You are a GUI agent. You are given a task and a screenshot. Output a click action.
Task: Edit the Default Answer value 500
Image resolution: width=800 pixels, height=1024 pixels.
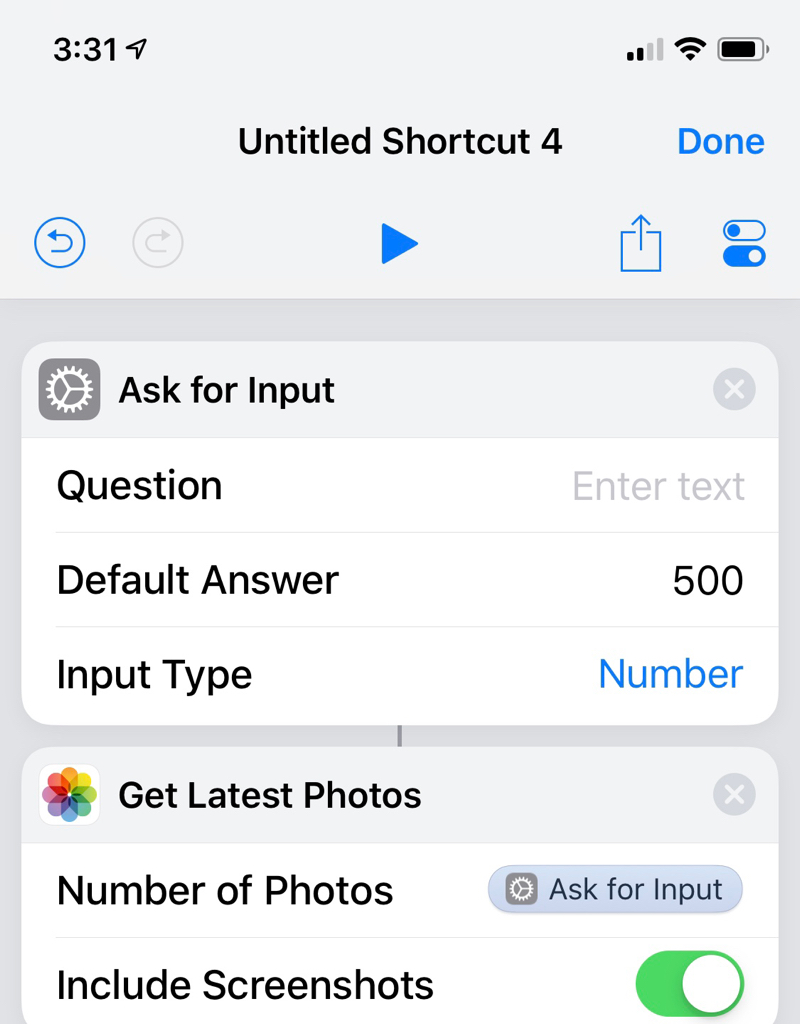tap(708, 581)
